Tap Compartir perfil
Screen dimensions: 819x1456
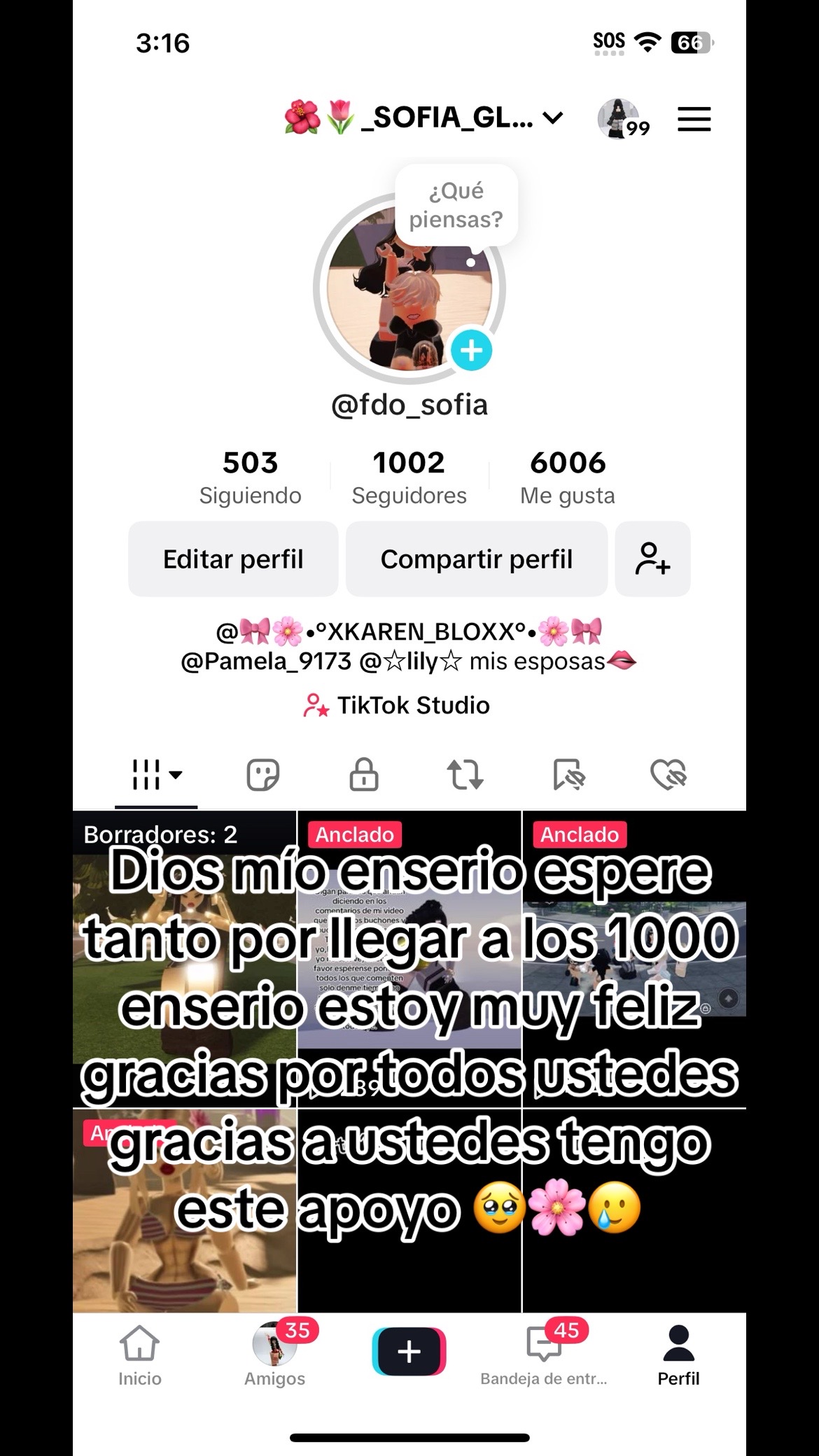point(476,559)
